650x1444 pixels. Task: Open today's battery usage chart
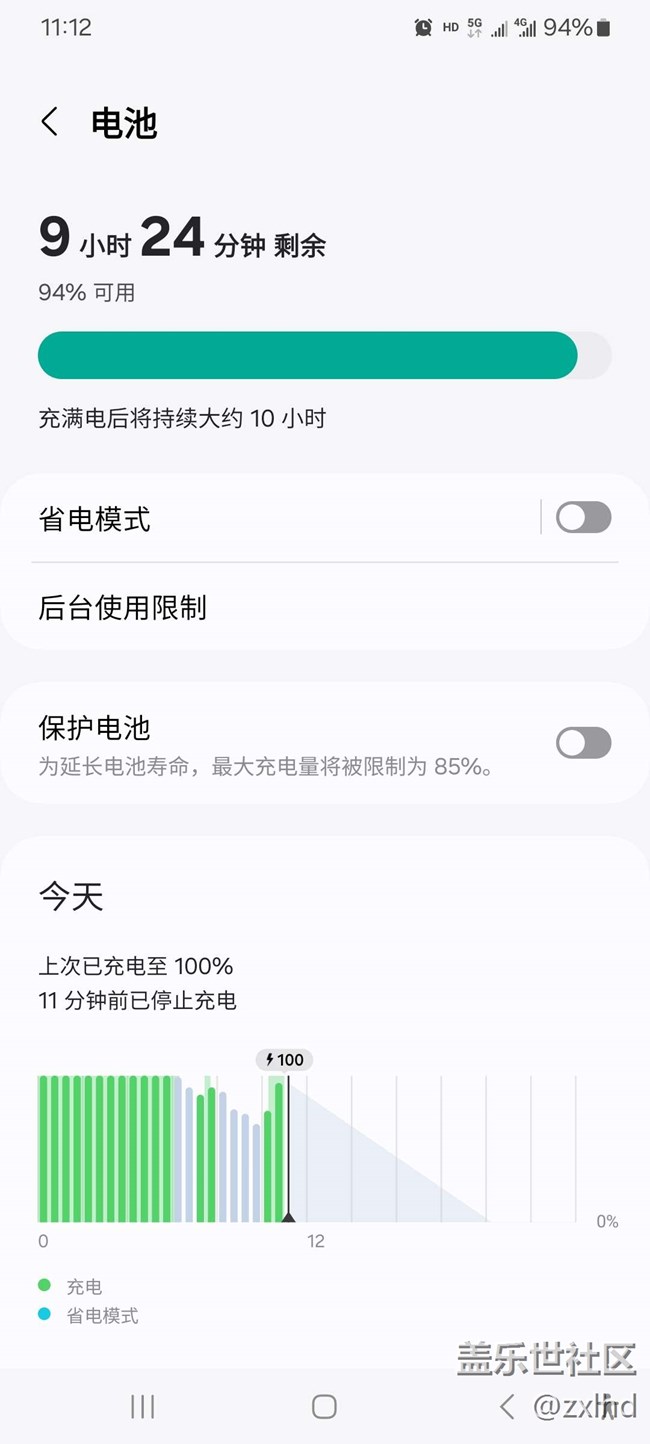pyautogui.click(x=312, y=1148)
